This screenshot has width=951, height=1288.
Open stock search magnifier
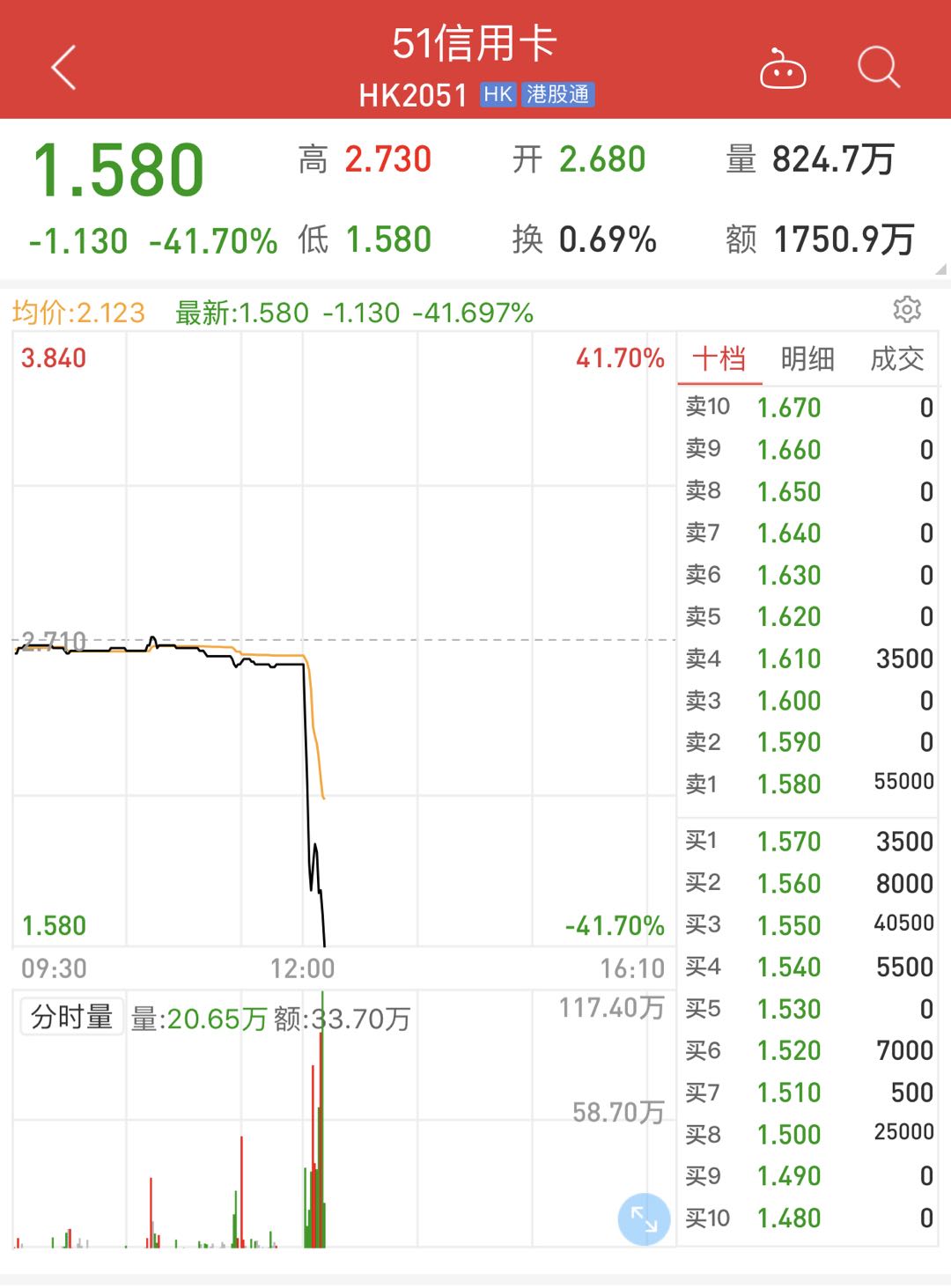(878, 68)
